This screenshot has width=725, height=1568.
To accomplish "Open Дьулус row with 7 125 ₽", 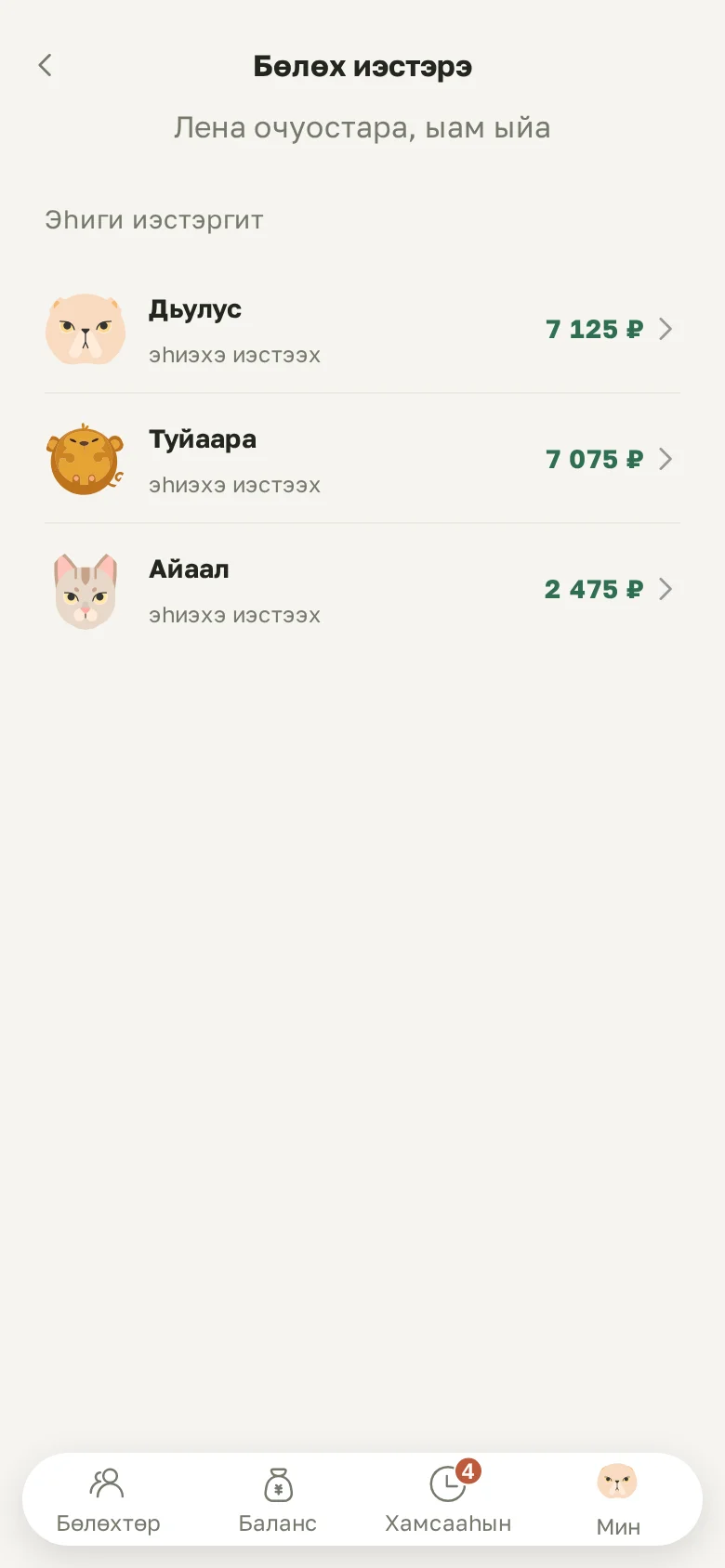I will tap(362, 329).
